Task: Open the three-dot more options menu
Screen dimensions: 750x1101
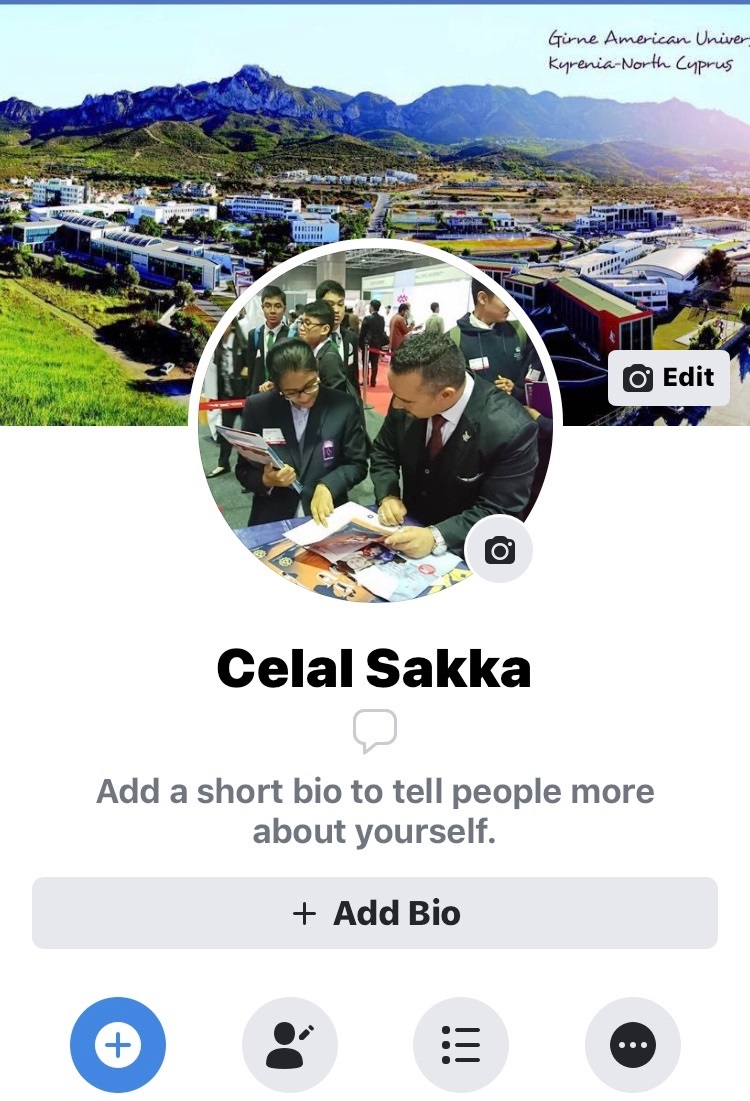Action: coord(632,1045)
